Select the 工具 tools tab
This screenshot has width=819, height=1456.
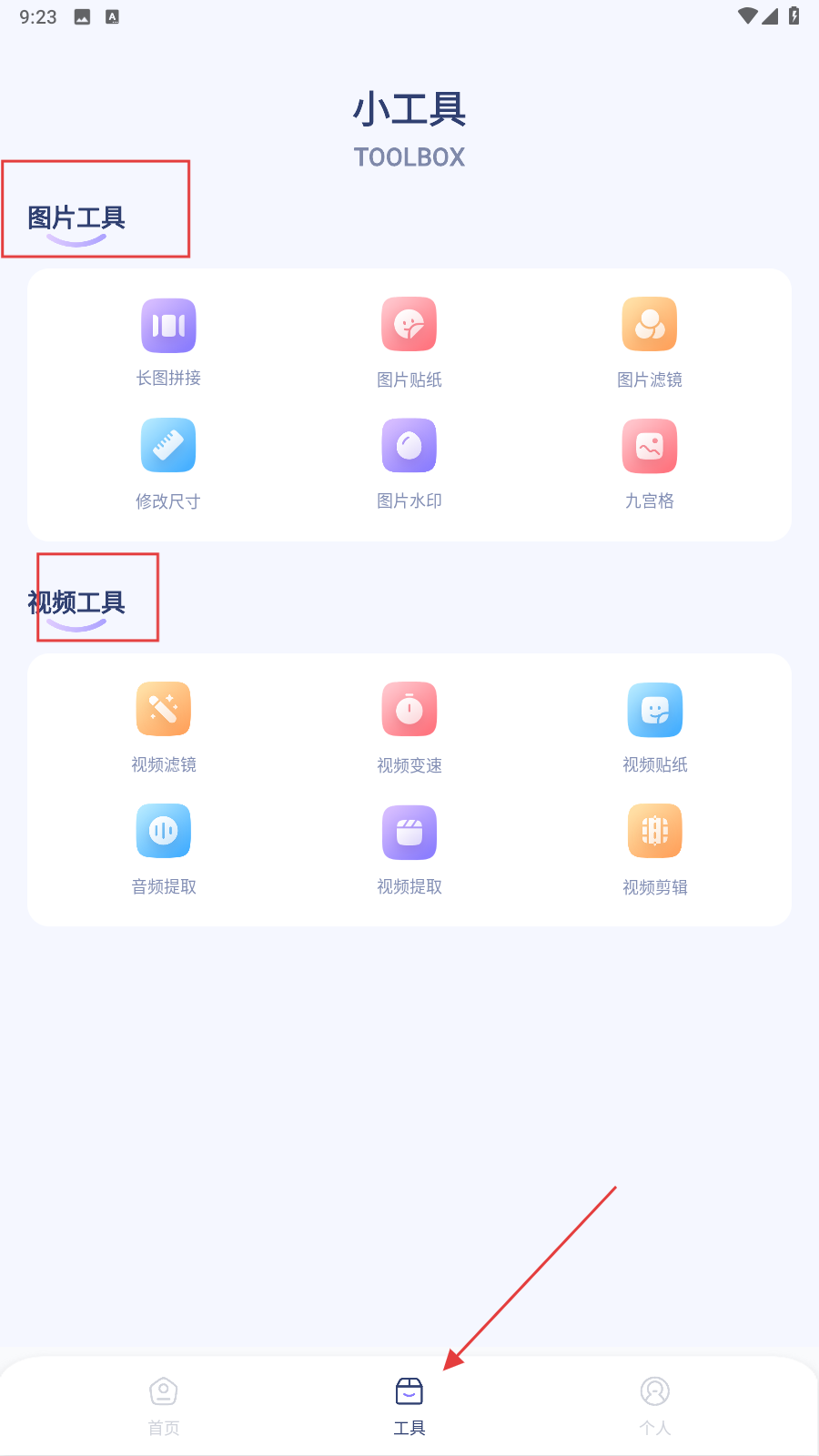coord(409,1405)
